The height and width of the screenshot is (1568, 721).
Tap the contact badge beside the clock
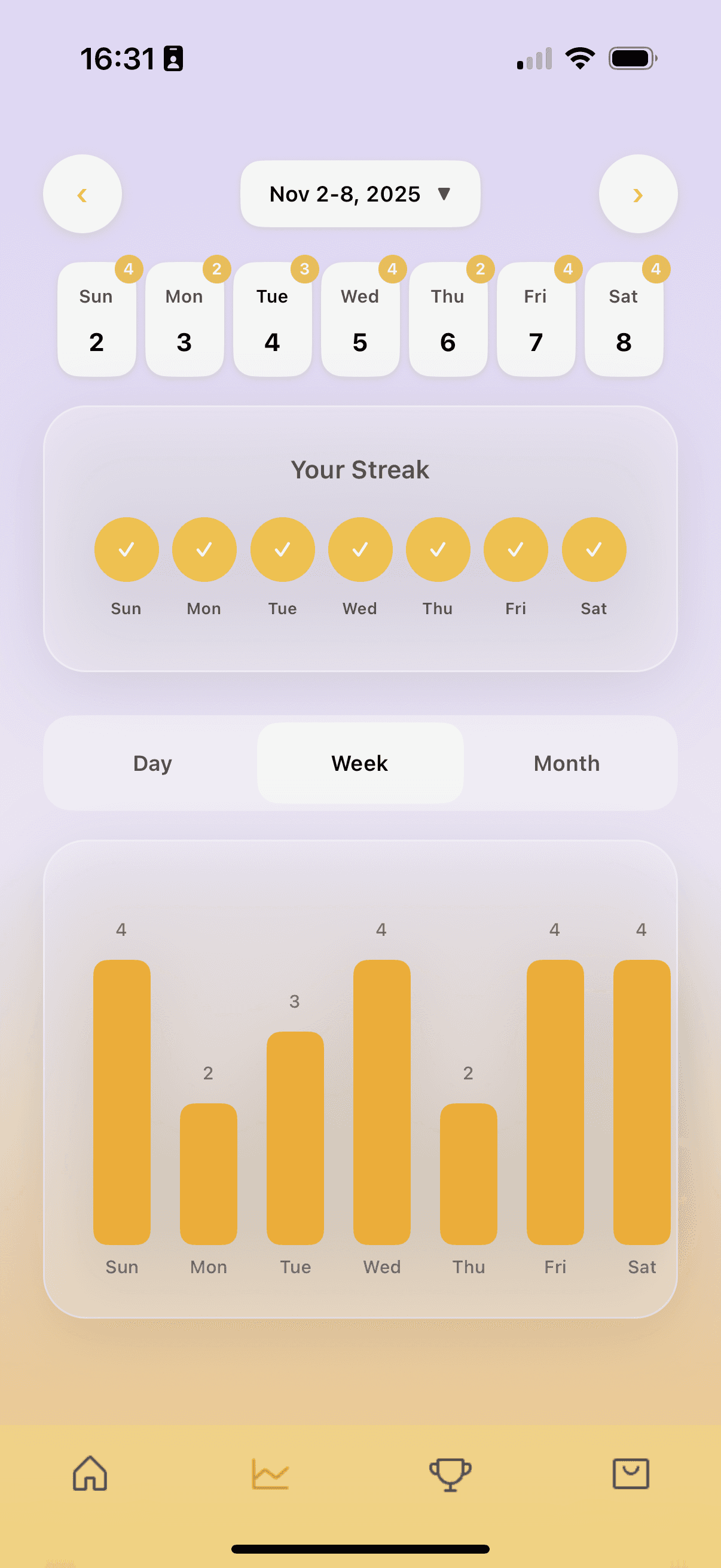174,59
